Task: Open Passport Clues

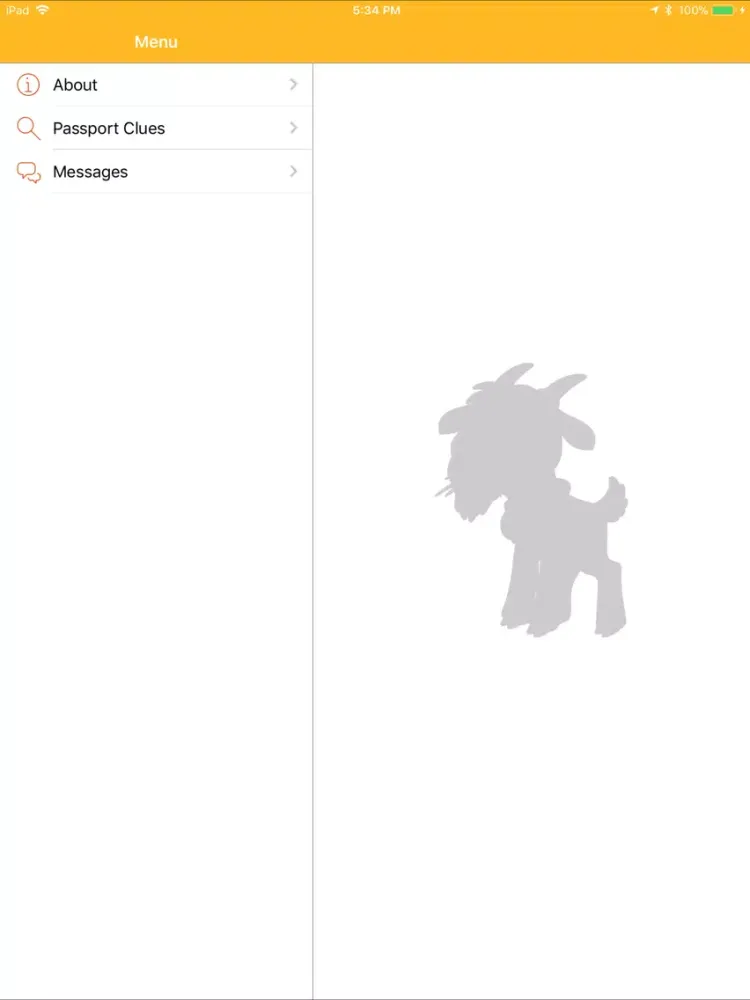Action: pyautogui.click(x=155, y=128)
